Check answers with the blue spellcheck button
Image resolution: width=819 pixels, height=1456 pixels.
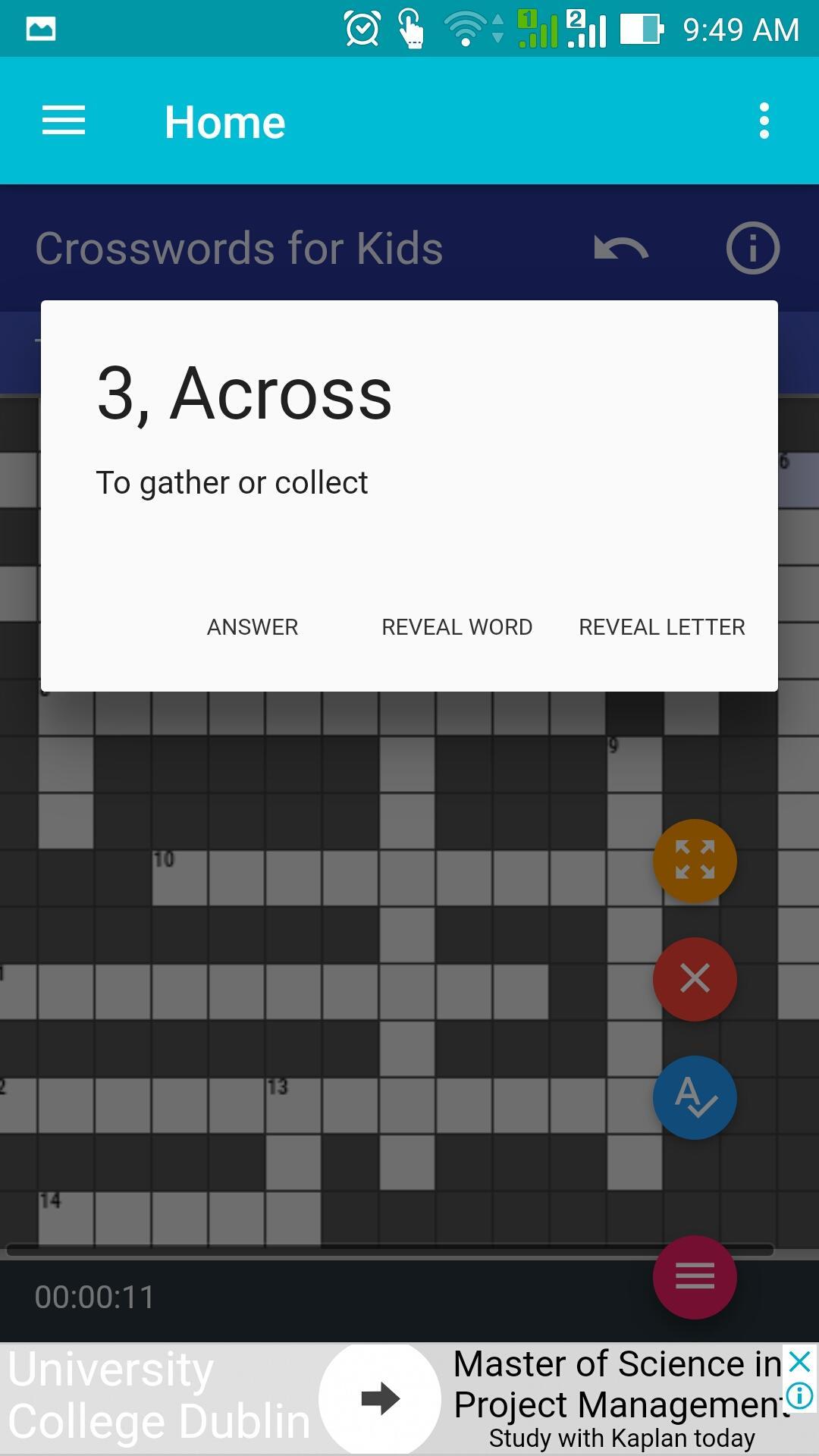coord(695,1097)
